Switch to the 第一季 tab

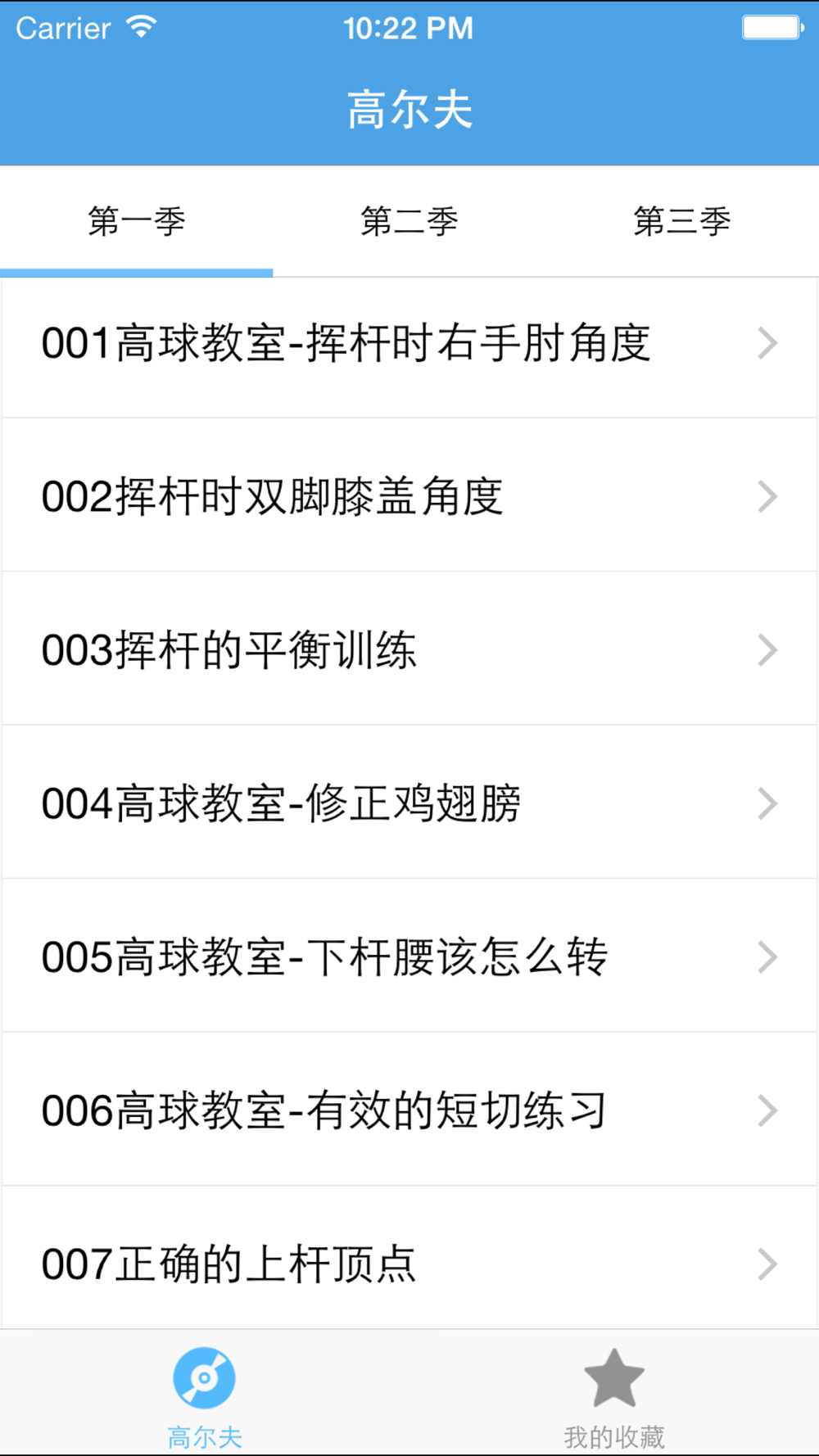[x=137, y=222]
